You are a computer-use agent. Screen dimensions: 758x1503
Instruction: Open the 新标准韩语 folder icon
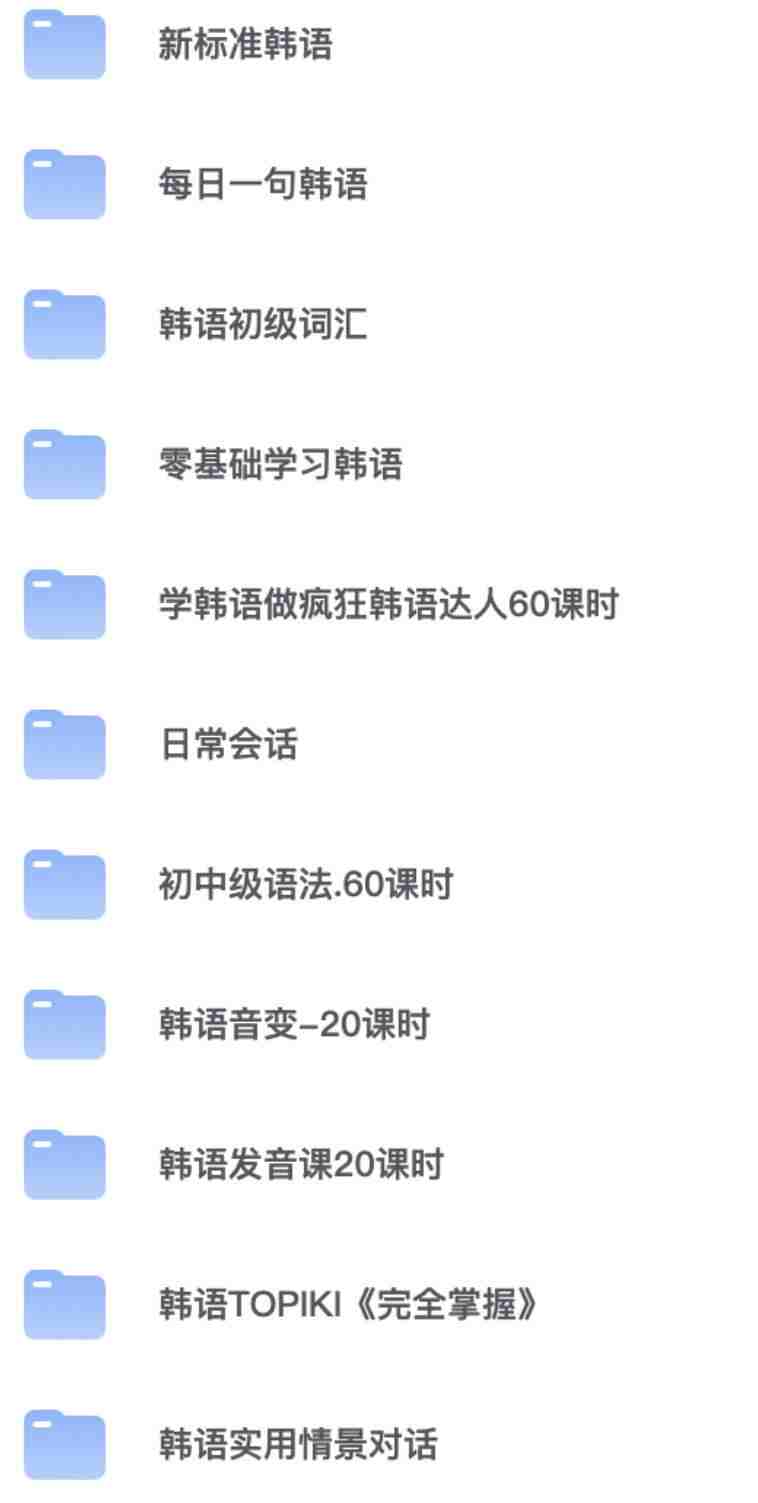[64, 45]
